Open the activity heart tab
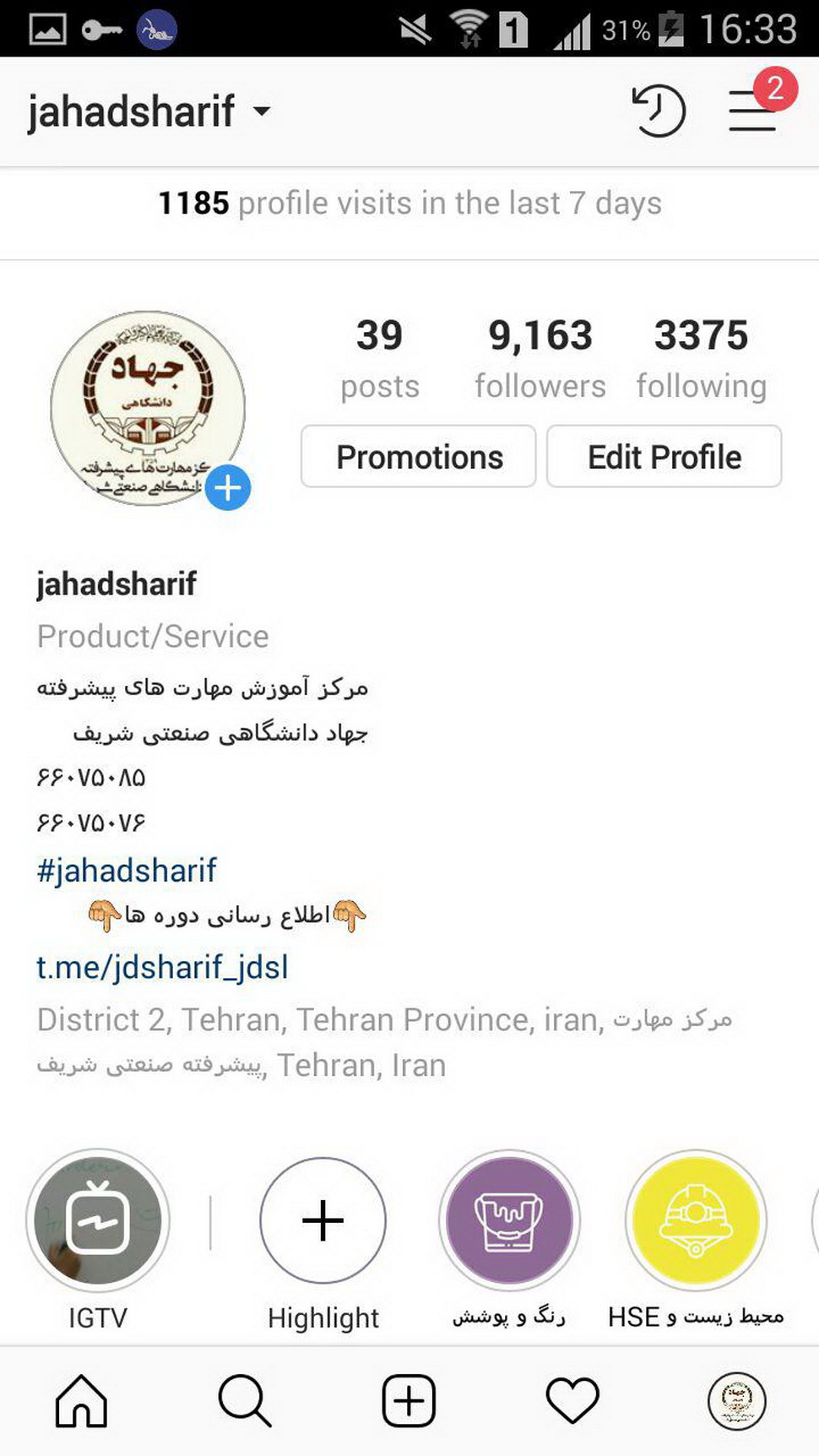 coord(572,1401)
